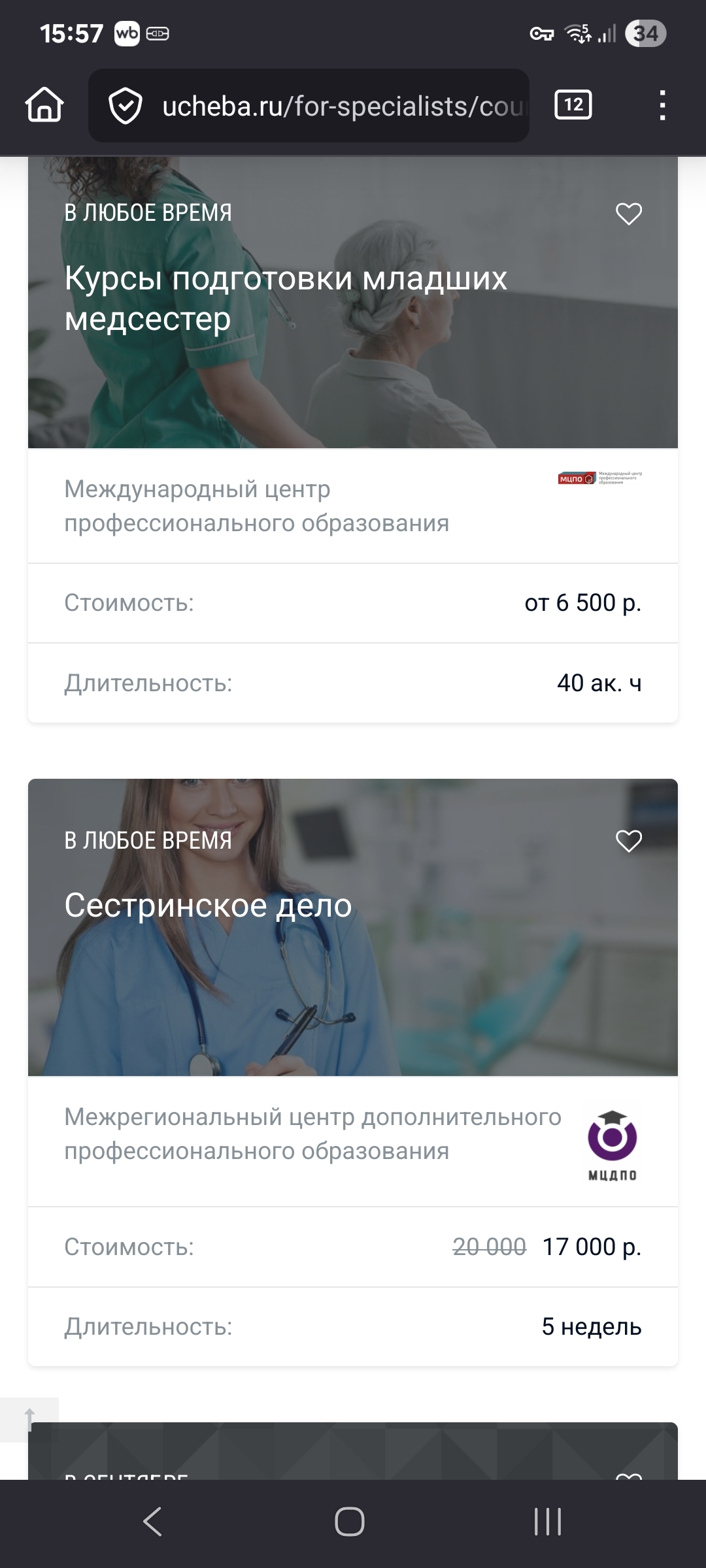Screen dimensions: 706x1568
Task: Open the Курсы подготовки младших медсестер course card
Action: click(286, 299)
